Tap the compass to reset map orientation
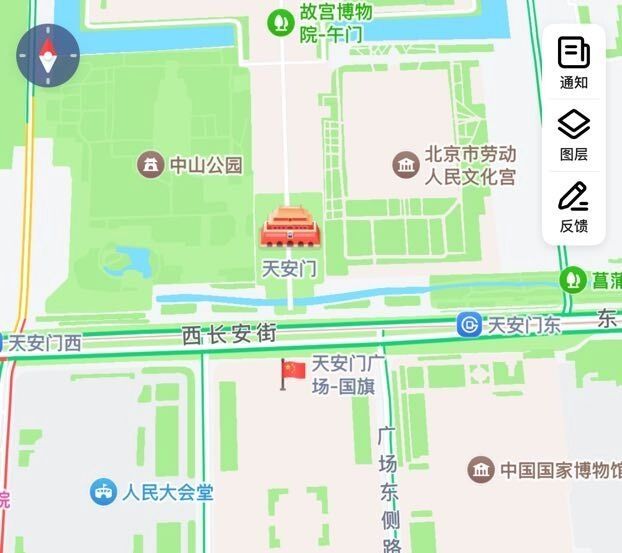The image size is (622, 553). click(x=46, y=56)
